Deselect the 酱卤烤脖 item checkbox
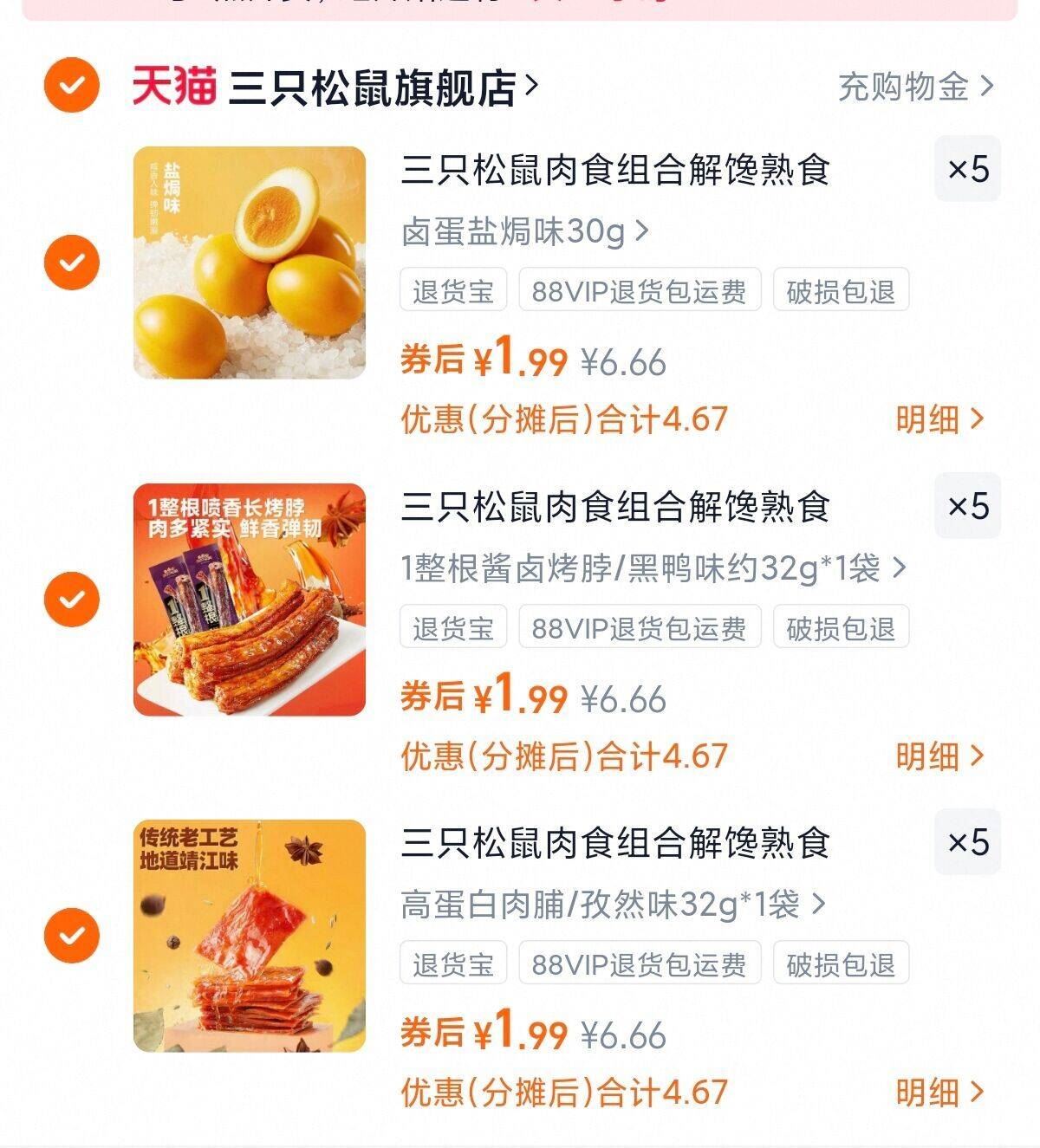1040x1148 pixels. (72, 599)
